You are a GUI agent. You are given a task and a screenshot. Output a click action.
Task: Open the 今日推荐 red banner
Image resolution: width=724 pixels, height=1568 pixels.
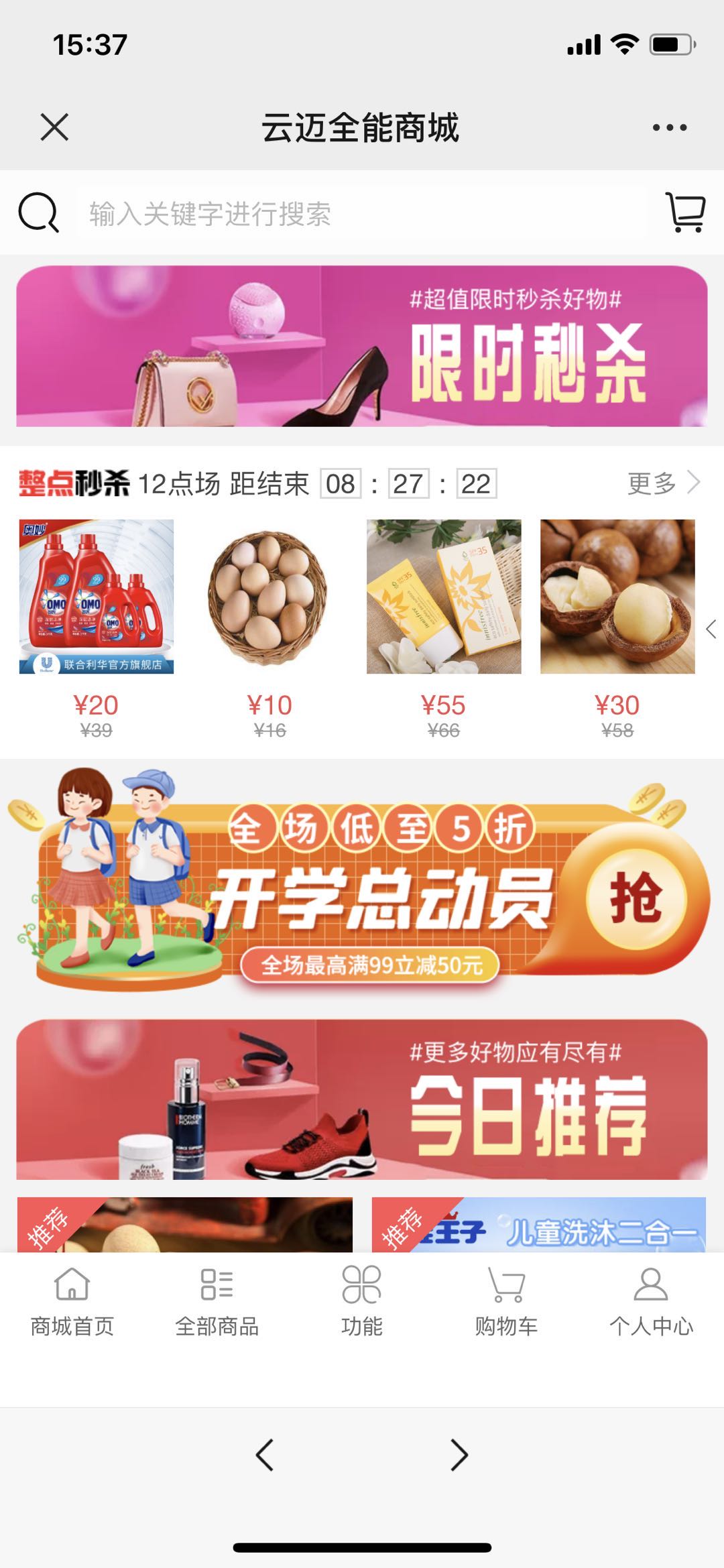pyautogui.click(x=362, y=1099)
